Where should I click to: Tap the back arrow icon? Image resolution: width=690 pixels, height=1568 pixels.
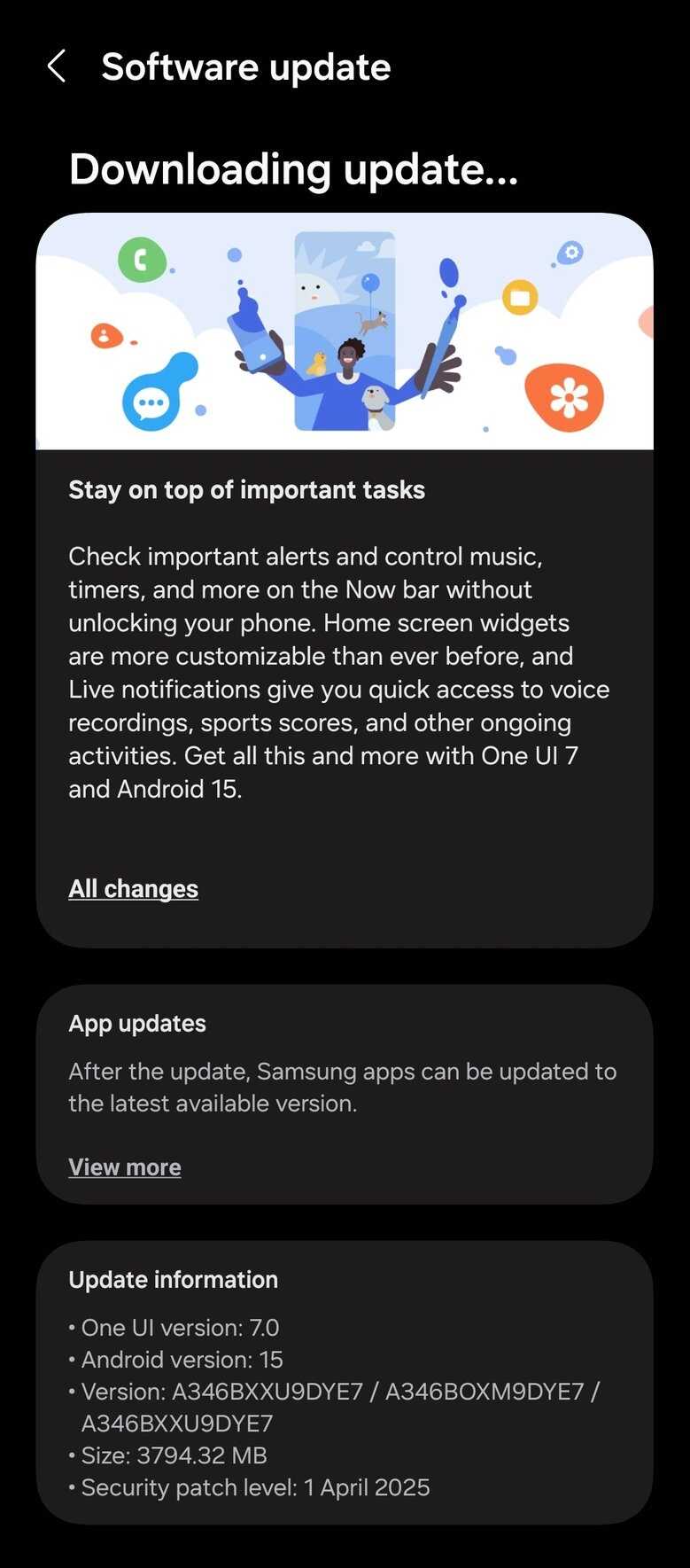[x=57, y=66]
